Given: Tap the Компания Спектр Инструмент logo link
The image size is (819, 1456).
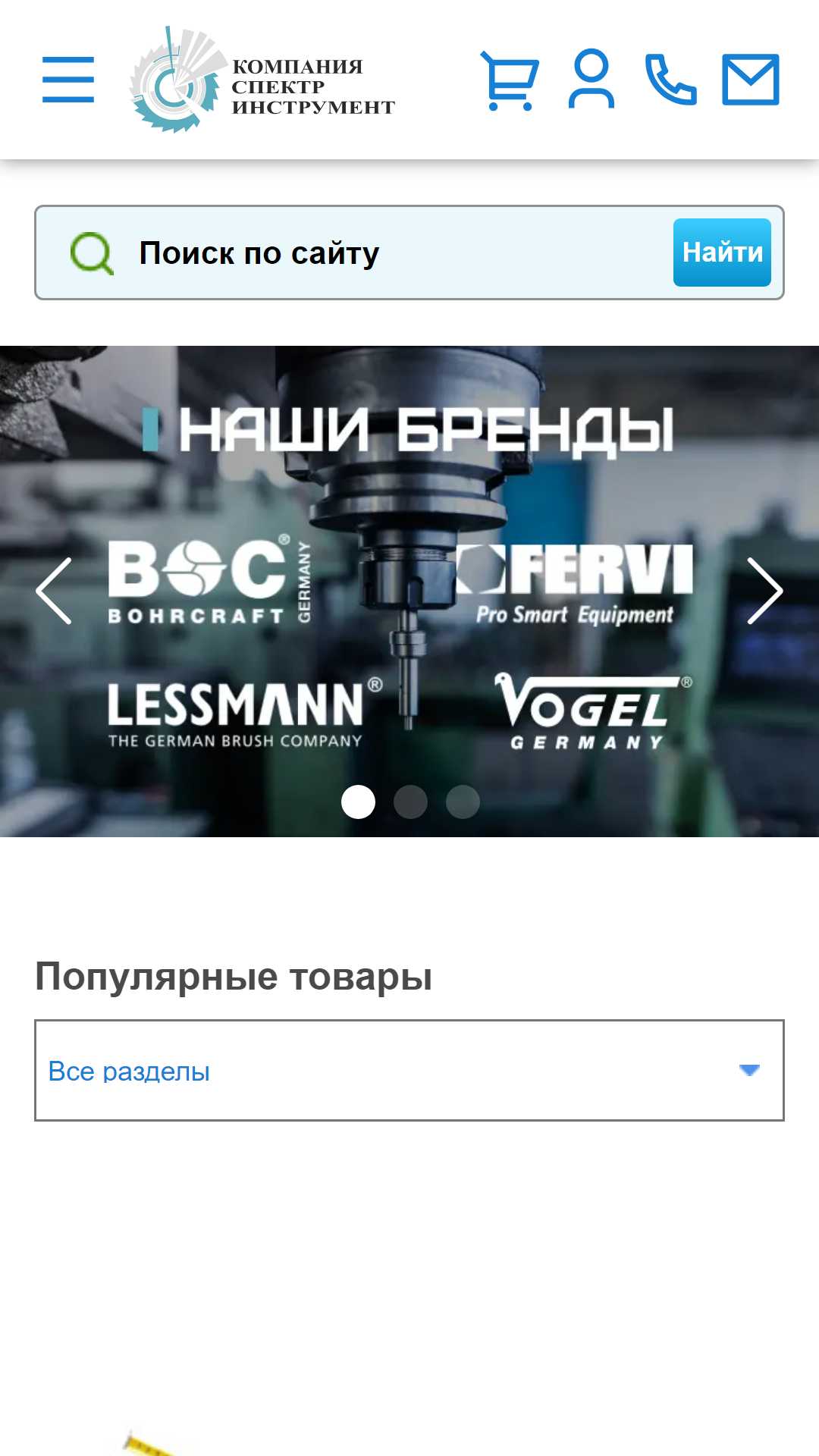Looking at the screenshot, I should pyautogui.click(x=262, y=80).
